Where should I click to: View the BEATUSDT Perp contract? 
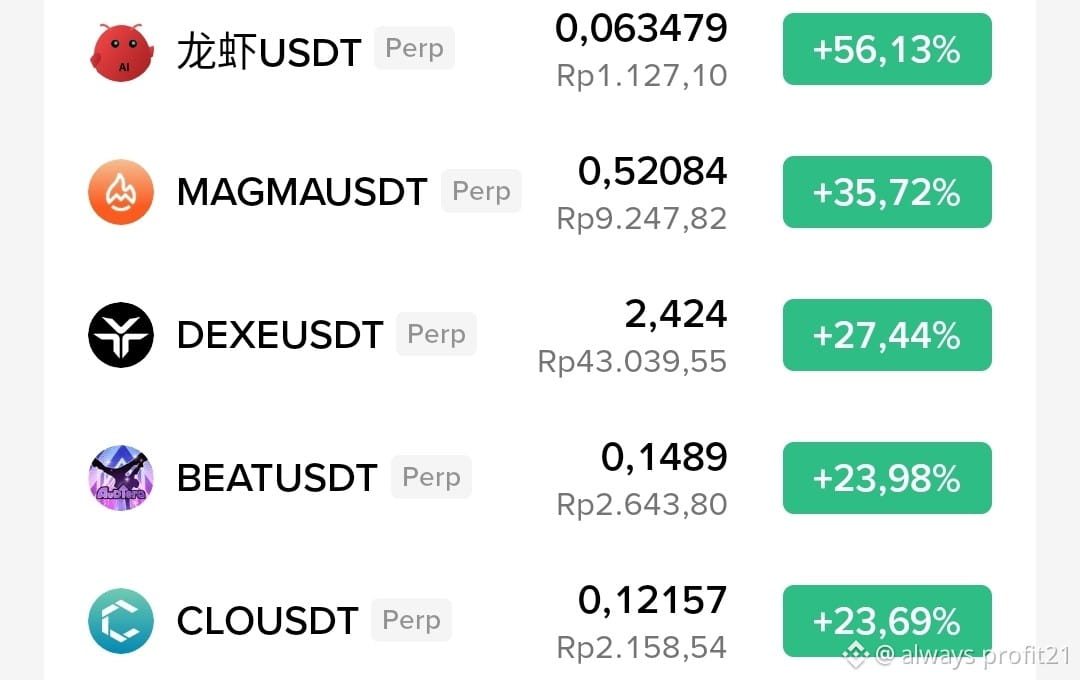pyautogui.click(x=539, y=478)
